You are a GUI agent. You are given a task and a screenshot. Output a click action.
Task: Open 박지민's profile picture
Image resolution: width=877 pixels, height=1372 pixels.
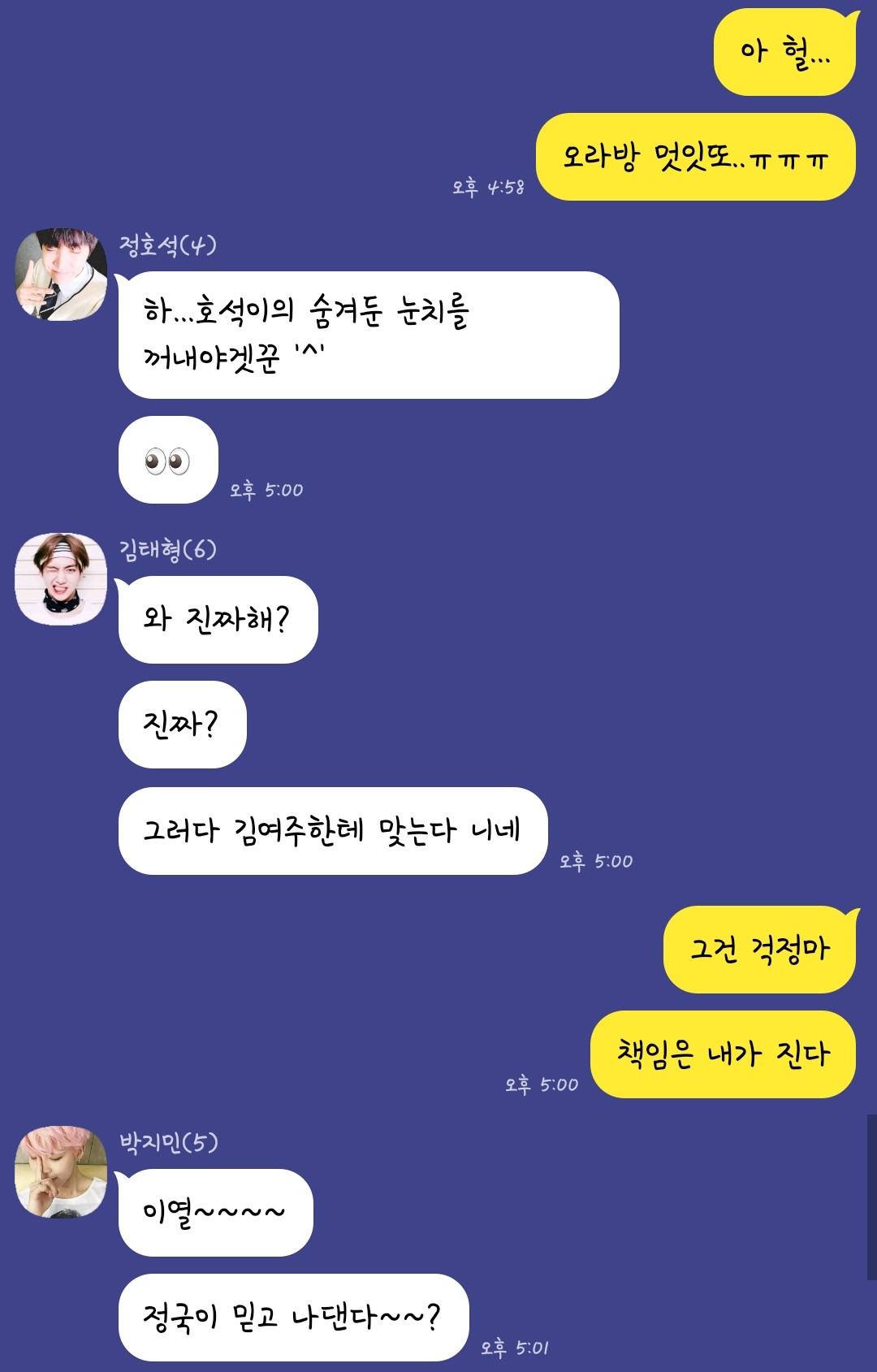point(61,1172)
